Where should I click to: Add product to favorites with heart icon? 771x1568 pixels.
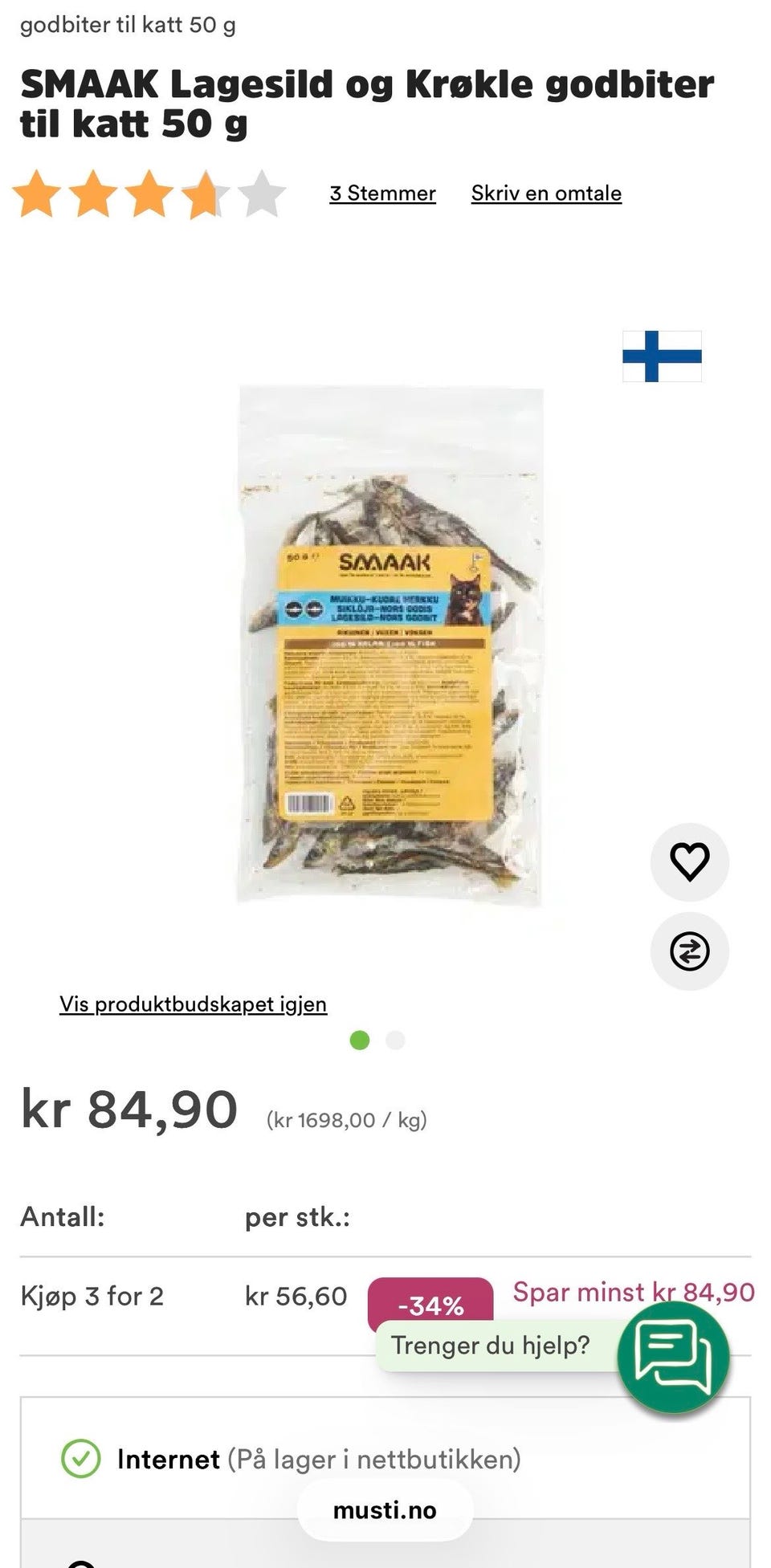click(x=690, y=862)
